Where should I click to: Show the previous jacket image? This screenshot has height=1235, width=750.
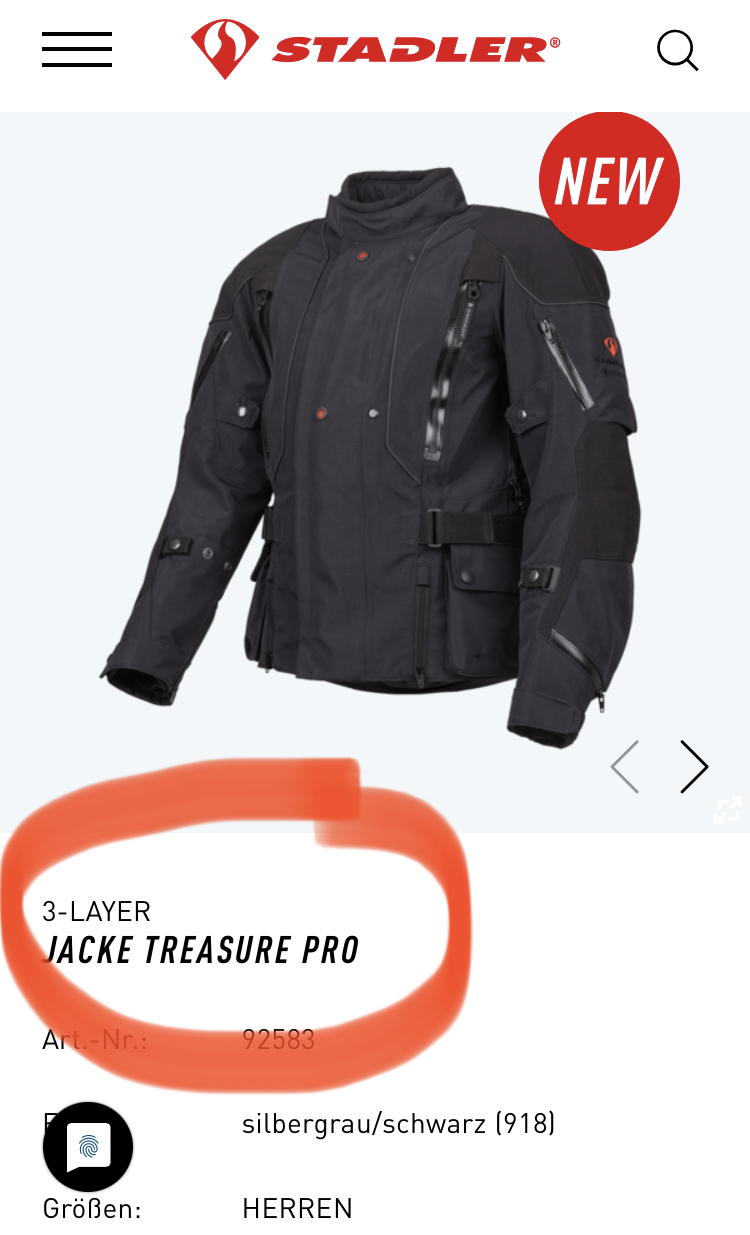(x=625, y=767)
